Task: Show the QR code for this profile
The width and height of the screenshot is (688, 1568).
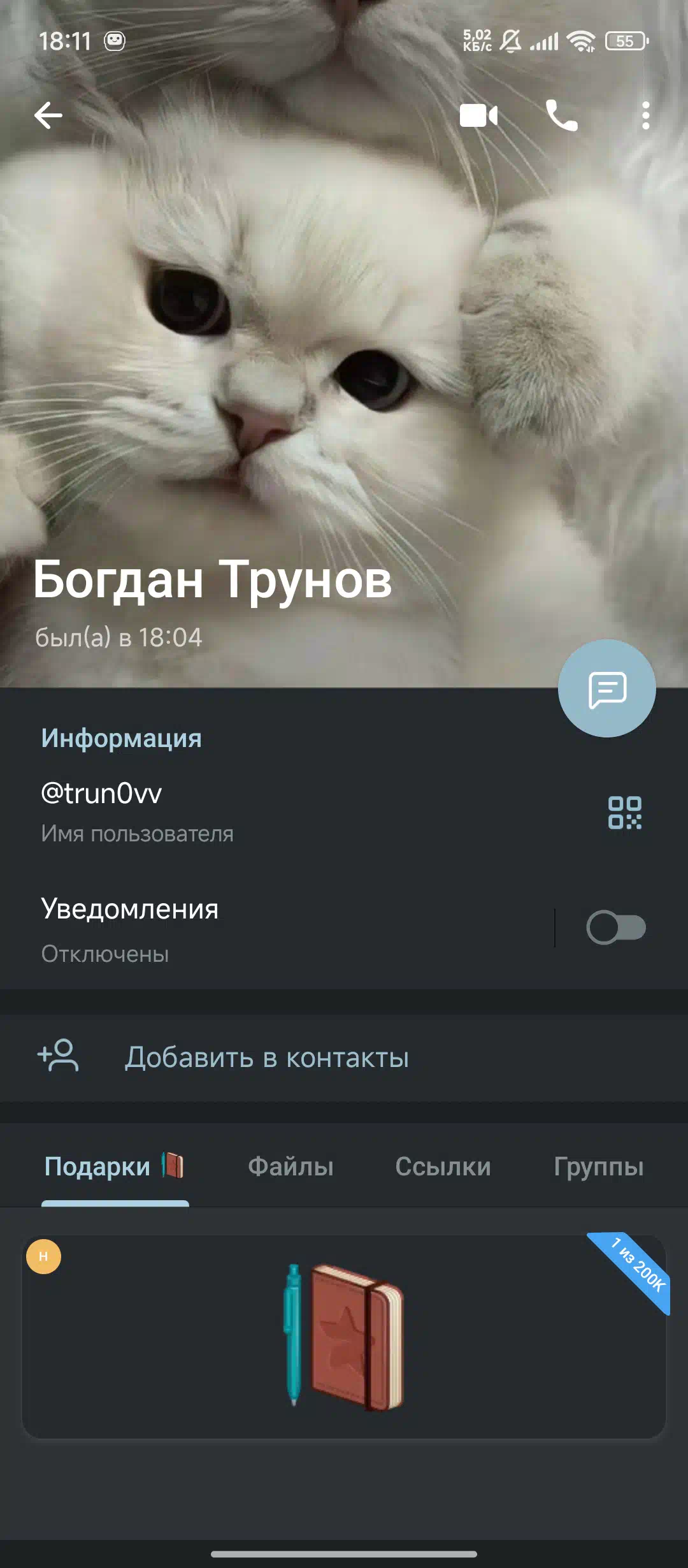Action: tap(624, 813)
